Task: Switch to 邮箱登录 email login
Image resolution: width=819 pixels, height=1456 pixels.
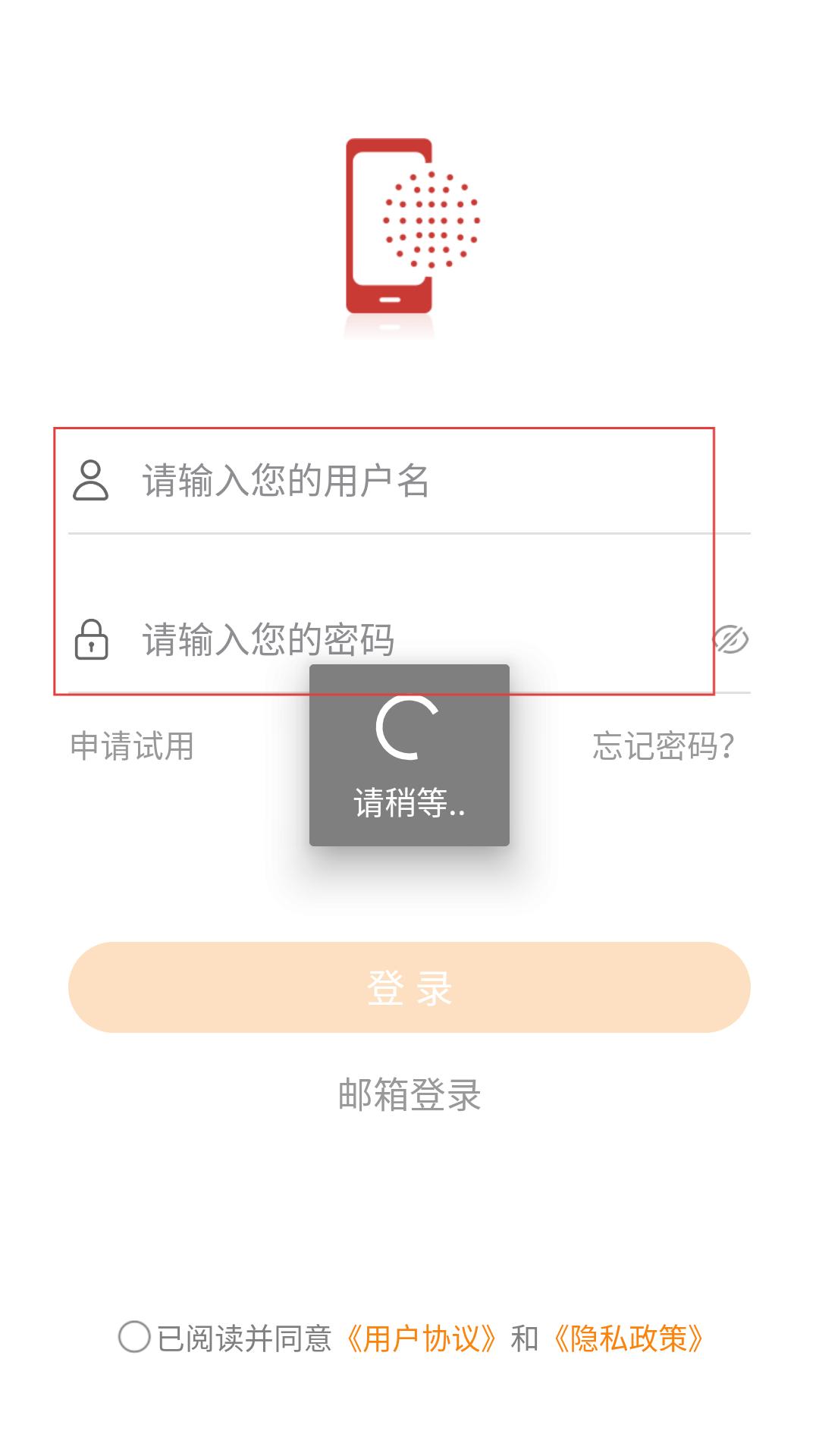Action: pos(409,1095)
